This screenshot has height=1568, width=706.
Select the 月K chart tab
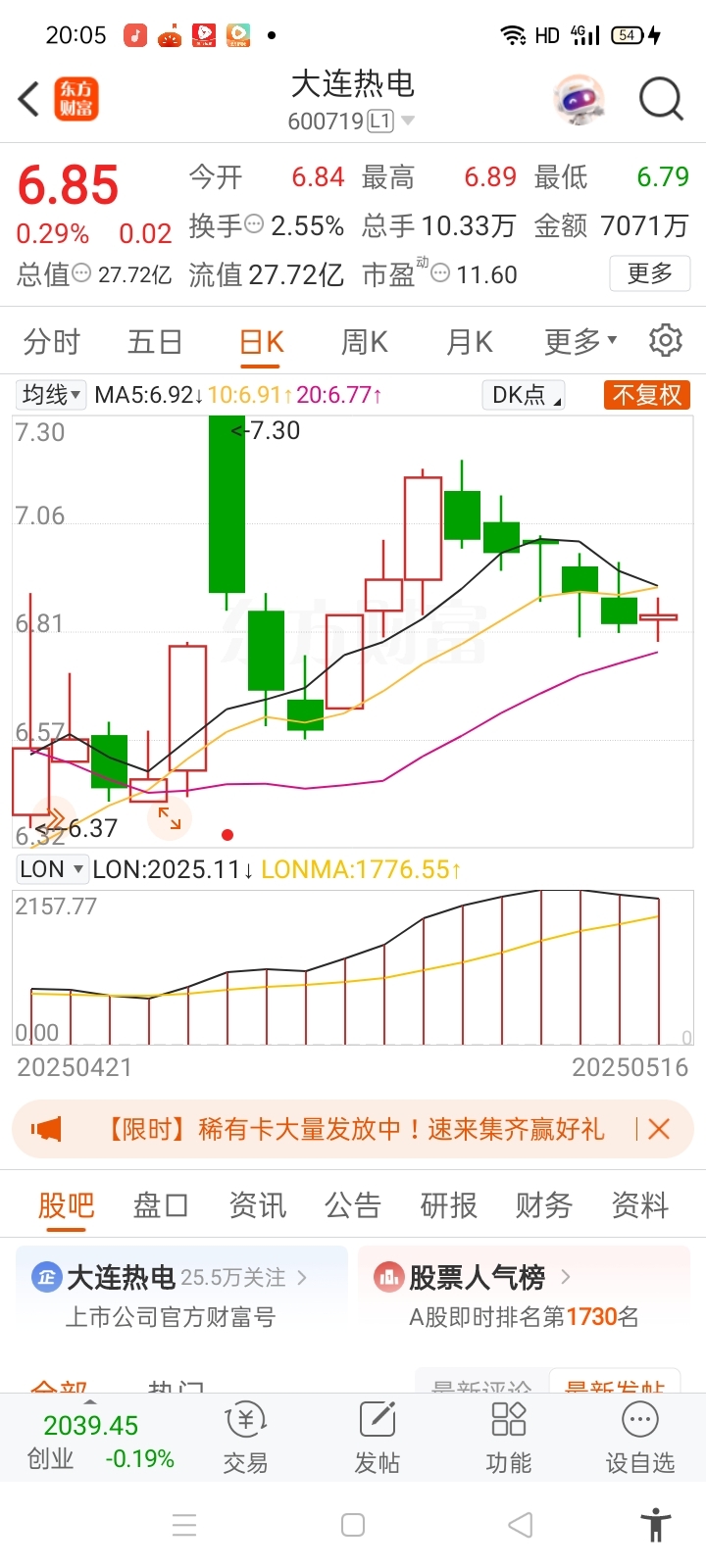[x=470, y=342]
